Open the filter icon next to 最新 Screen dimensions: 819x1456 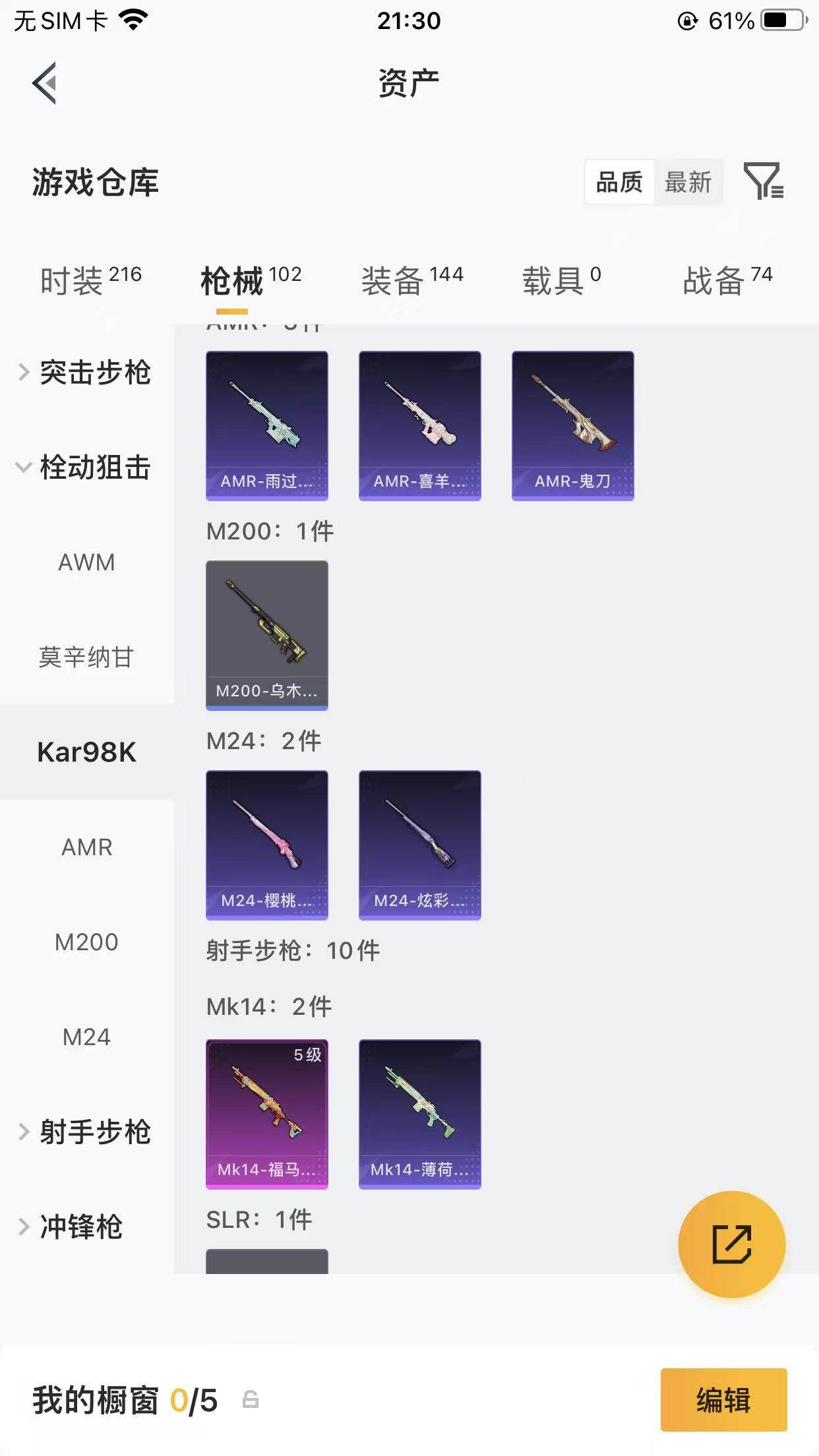[x=763, y=181]
